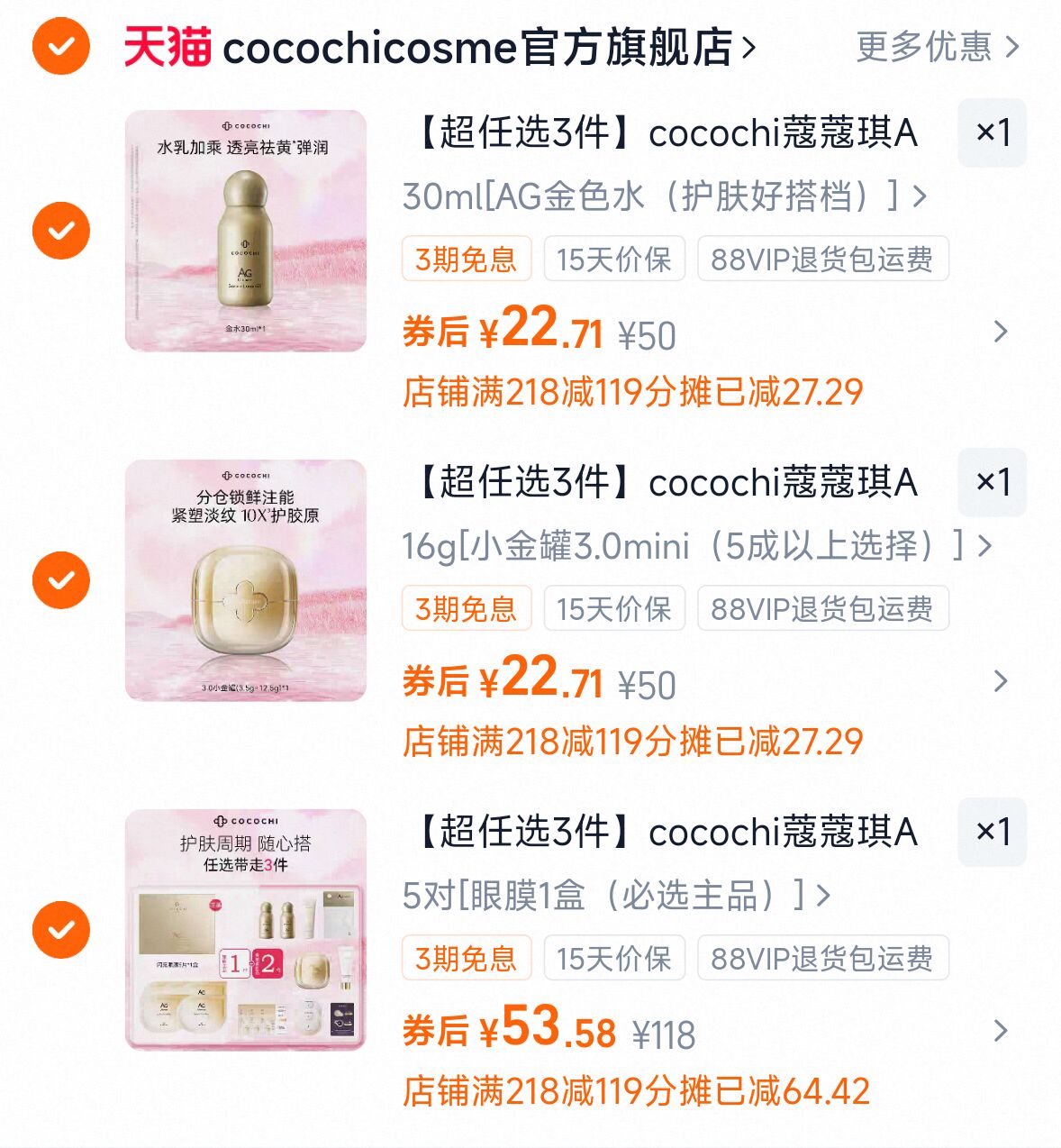1061x1148 pixels.
Task: Click the 3期免息 tag on the first product
Action: click(466, 259)
